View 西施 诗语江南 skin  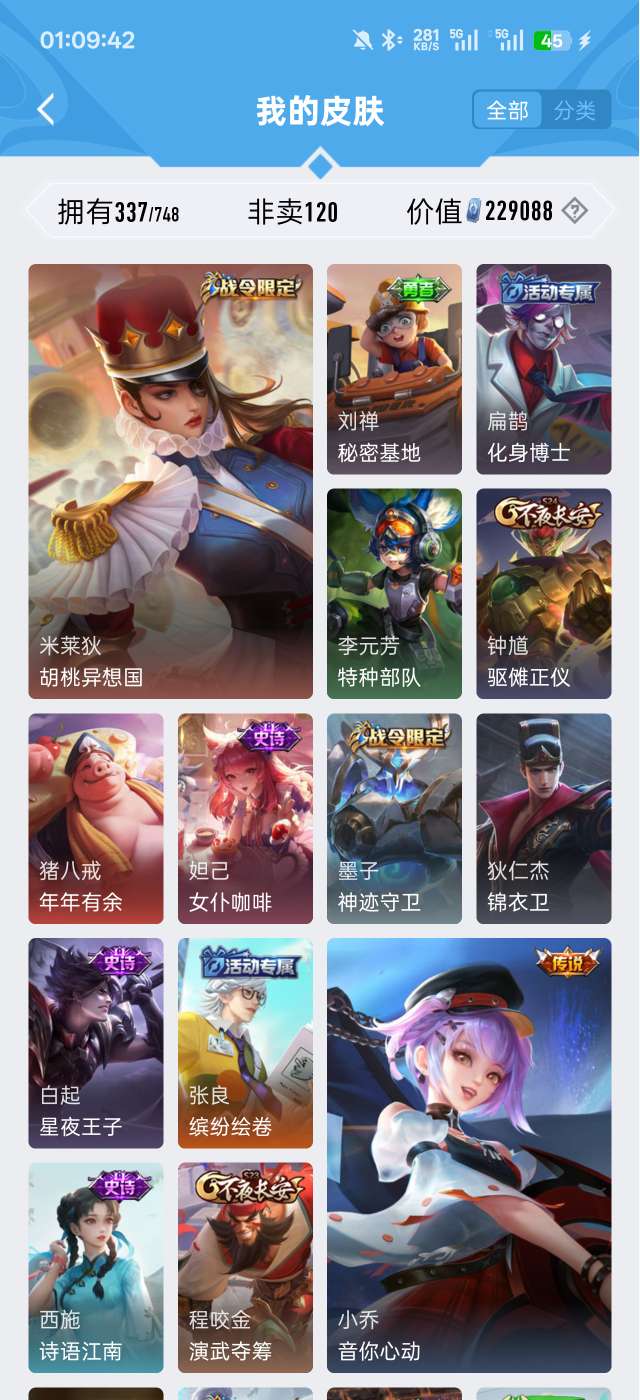pyautogui.click(x=96, y=1267)
